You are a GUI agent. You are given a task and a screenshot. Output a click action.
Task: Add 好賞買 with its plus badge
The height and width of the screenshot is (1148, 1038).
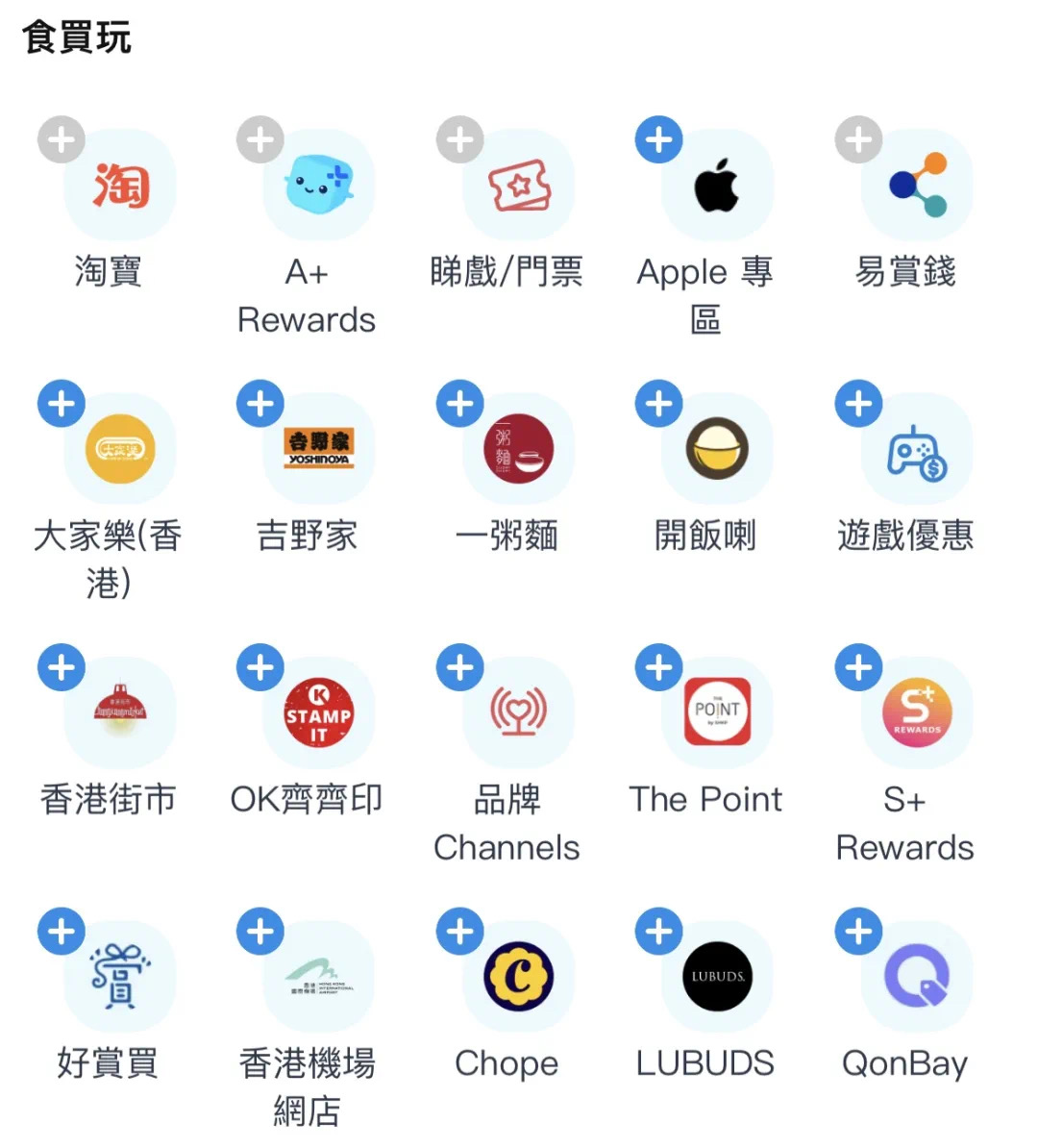point(62,931)
